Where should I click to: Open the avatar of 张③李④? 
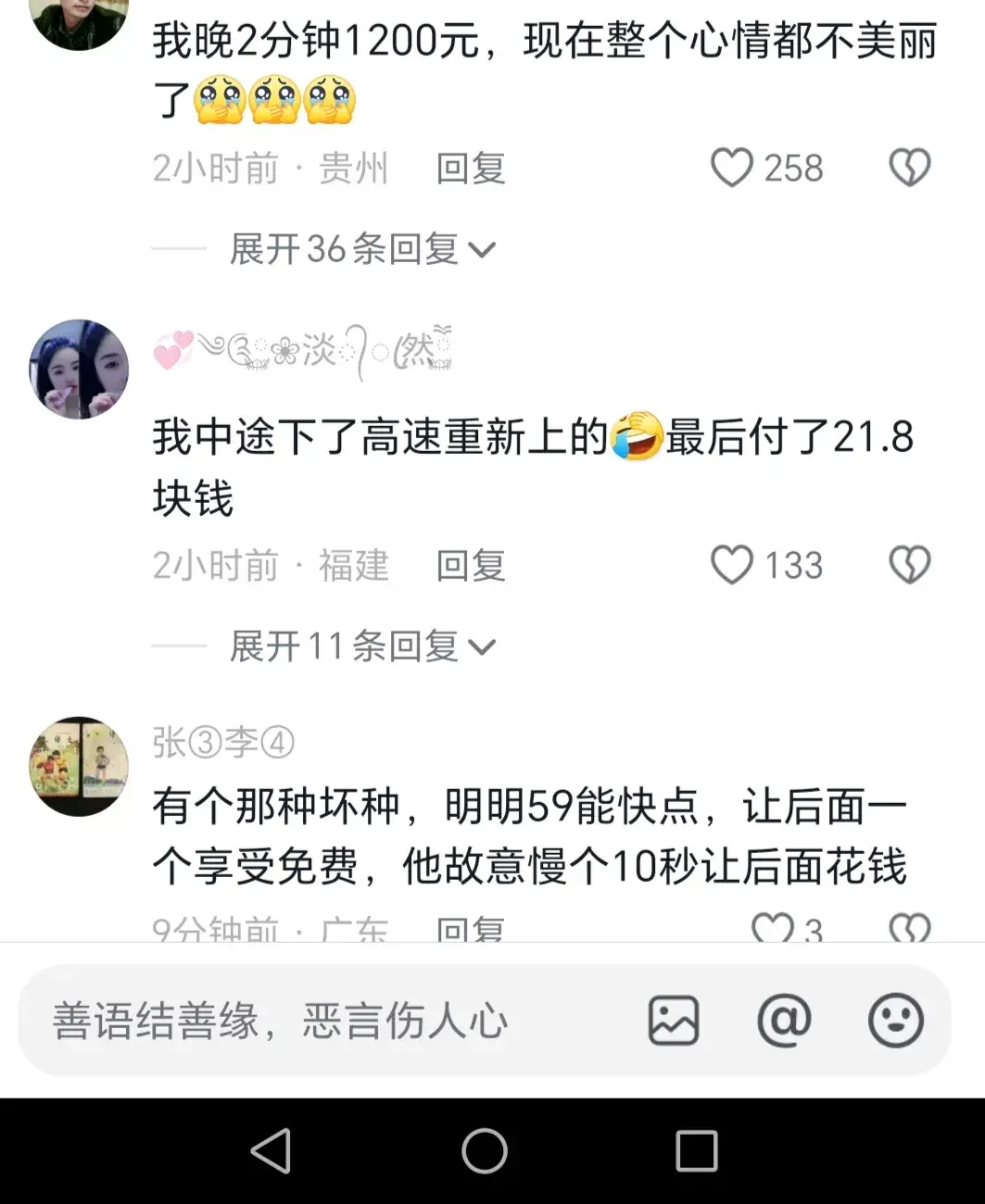point(79,766)
